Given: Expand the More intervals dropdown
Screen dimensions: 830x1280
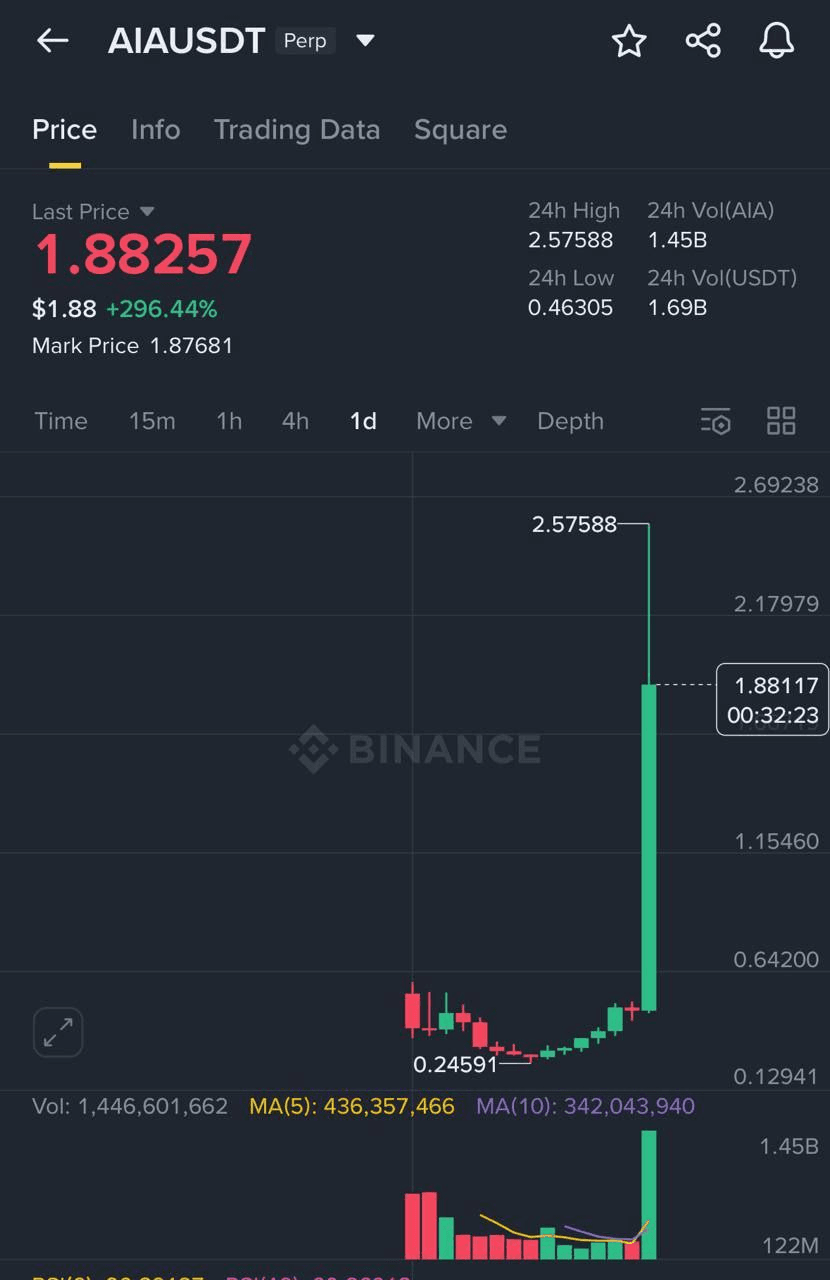Looking at the screenshot, I should click(x=460, y=421).
